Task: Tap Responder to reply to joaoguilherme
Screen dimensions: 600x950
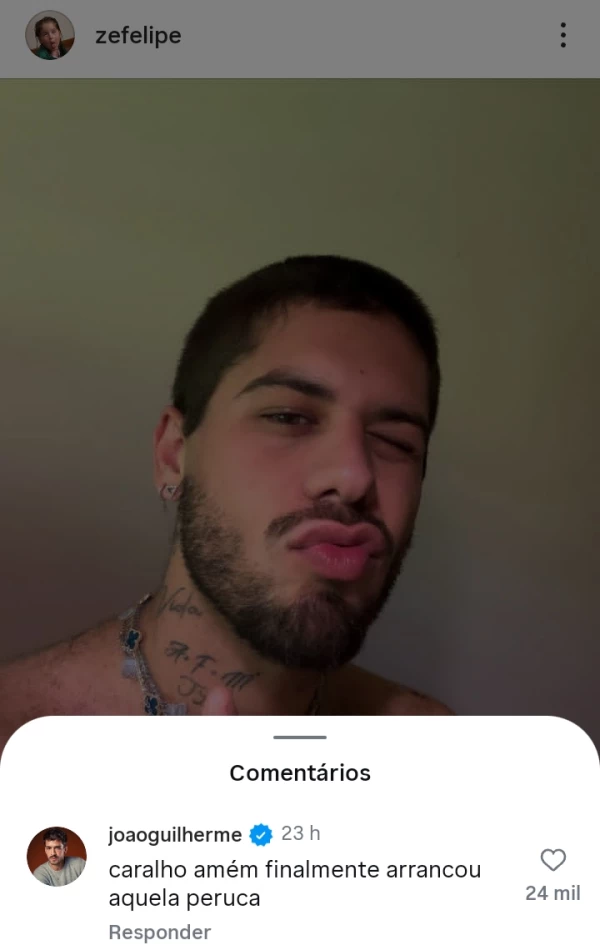Action: pyautogui.click(x=160, y=932)
